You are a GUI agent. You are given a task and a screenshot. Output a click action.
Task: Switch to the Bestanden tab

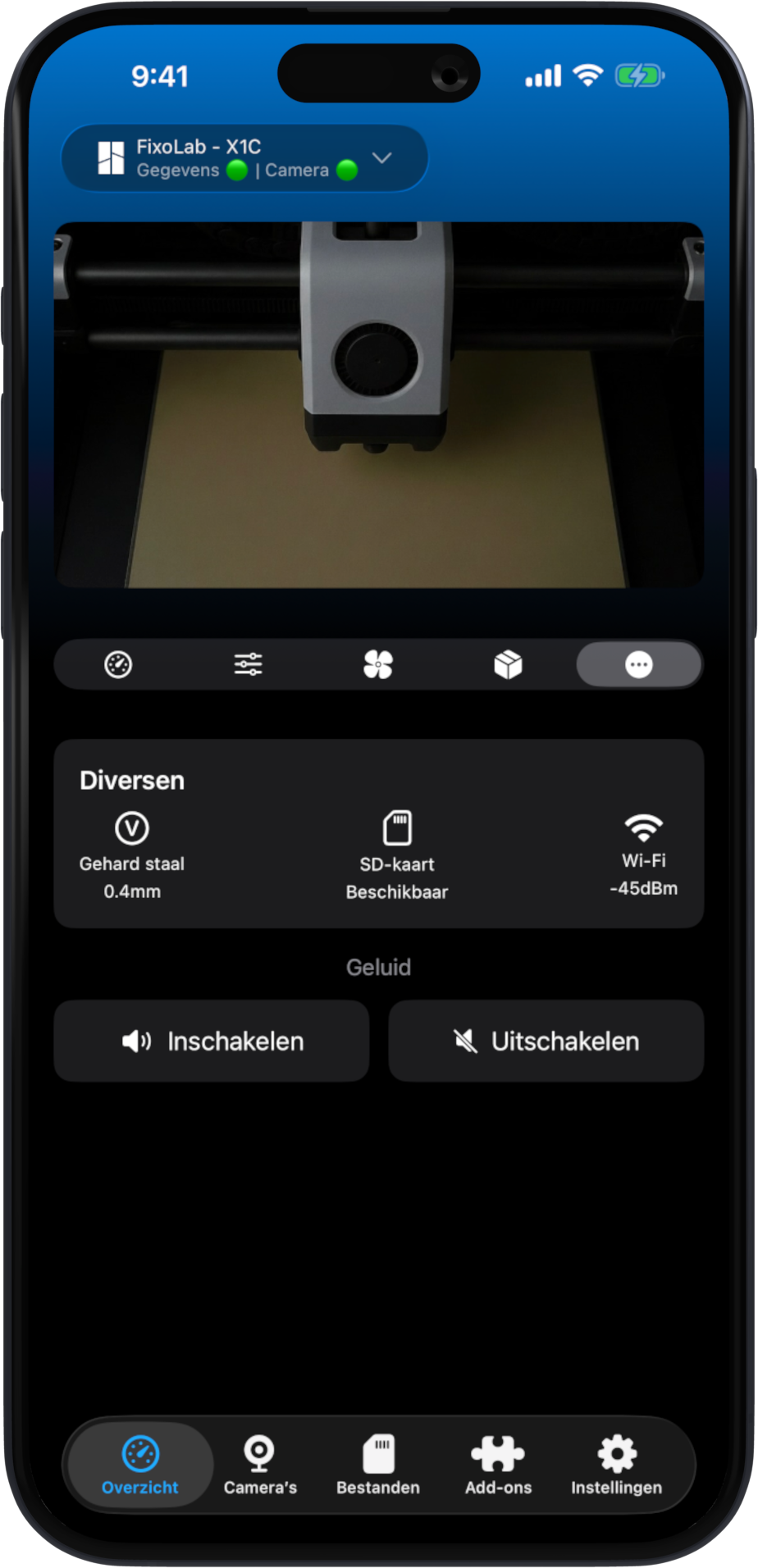[x=378, y=1465]
